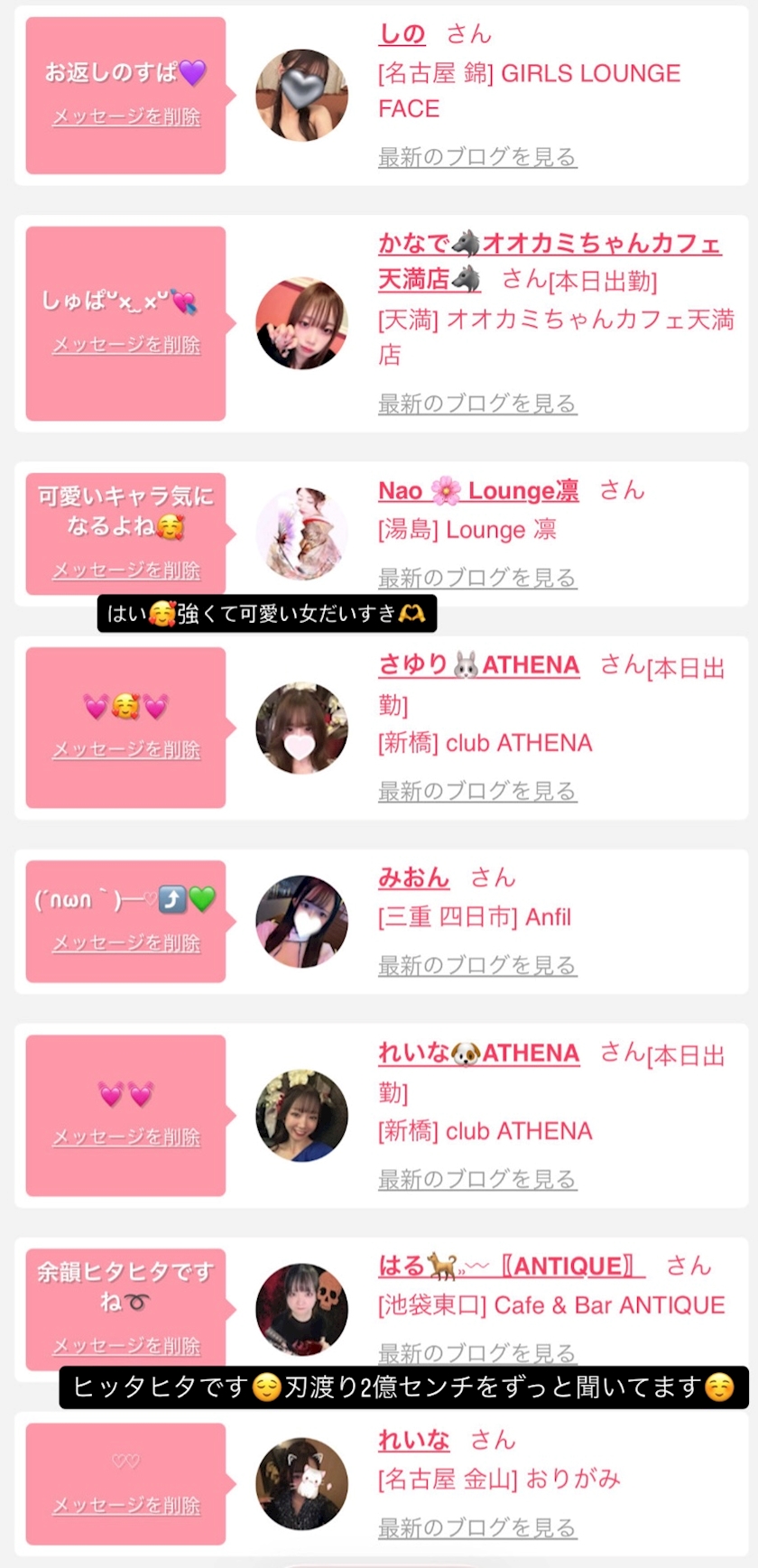View latest blog of みおん from Anfil
Screen dimensions: 758x1568
pos(476,966)
